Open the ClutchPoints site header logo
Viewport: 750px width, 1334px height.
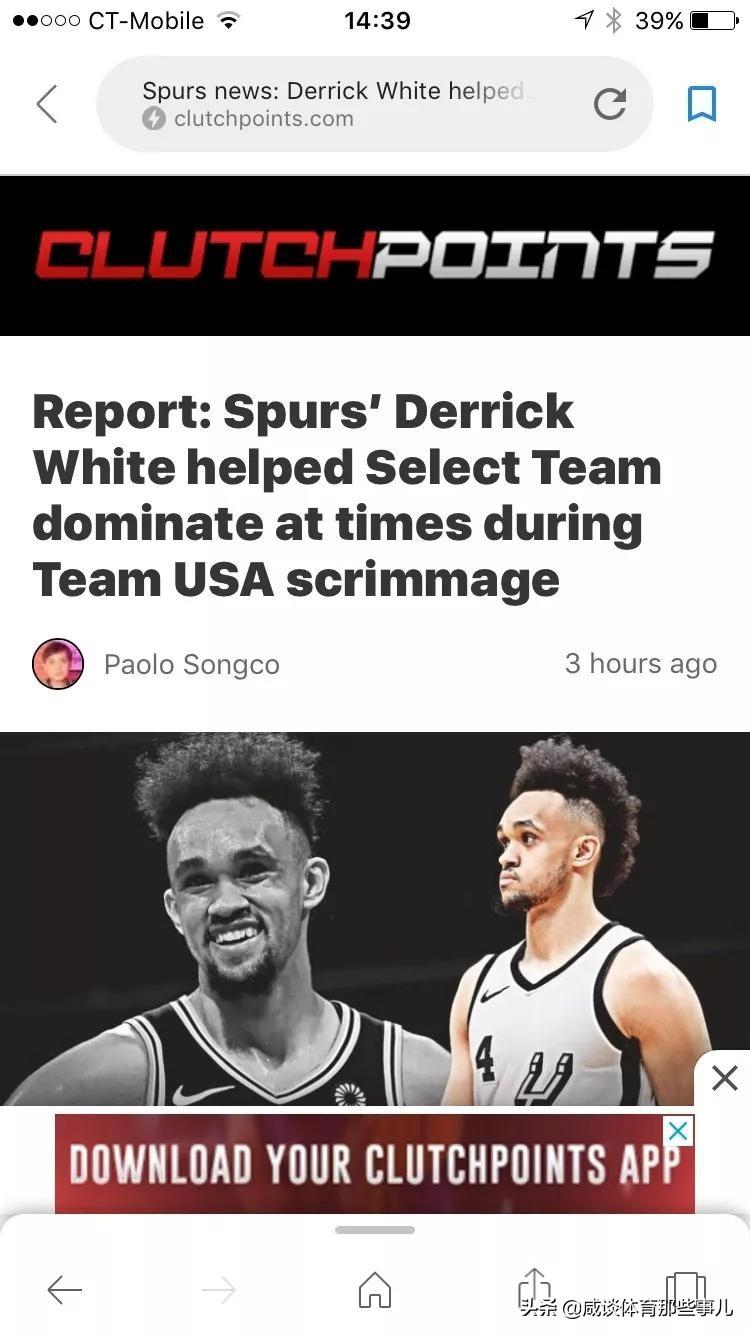coord(375,255)
